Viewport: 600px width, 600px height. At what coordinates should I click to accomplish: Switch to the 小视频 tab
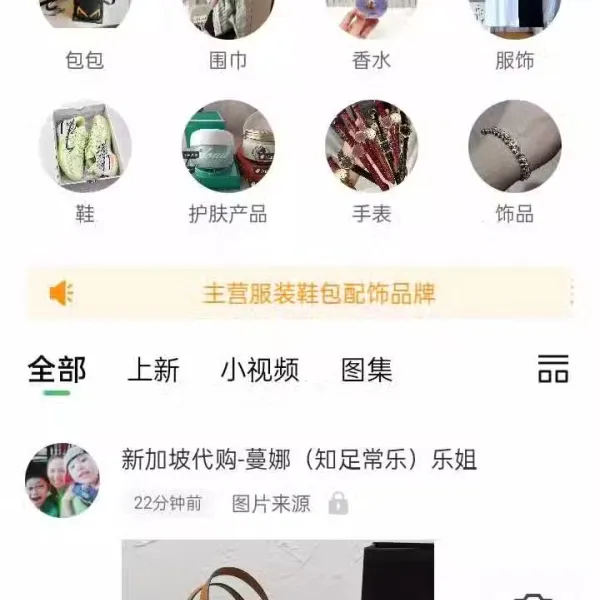[260, 370]
